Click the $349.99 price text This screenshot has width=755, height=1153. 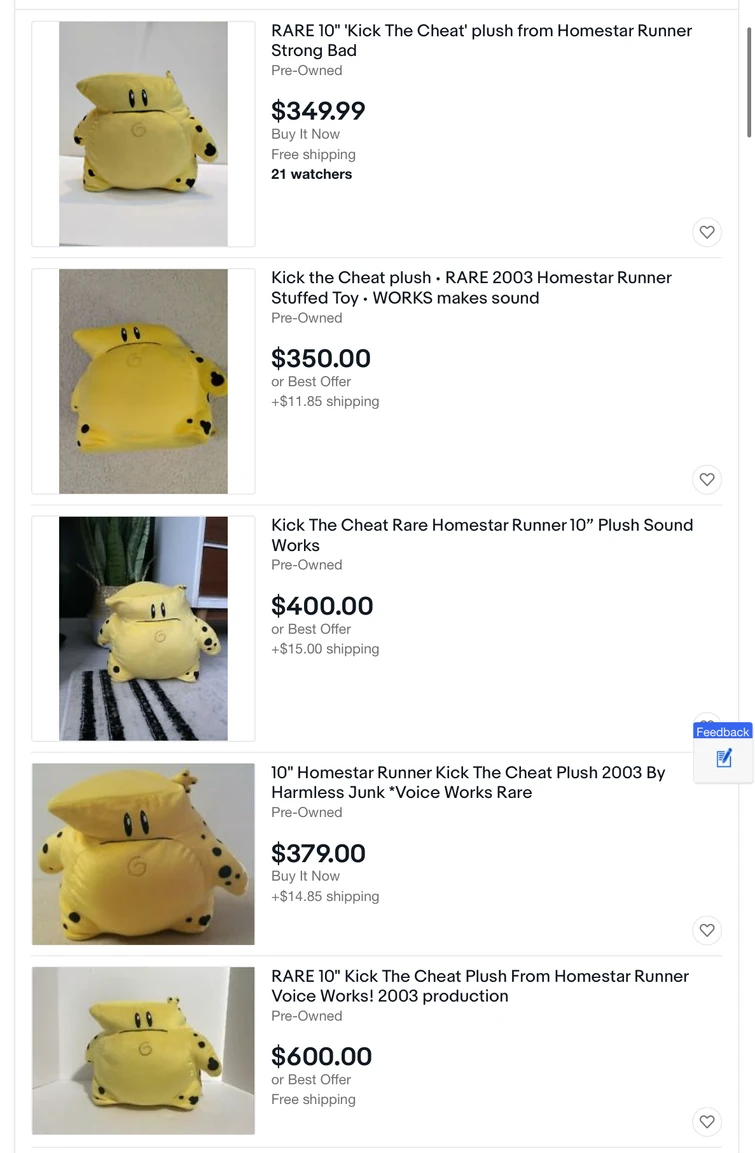click(318, 112)
